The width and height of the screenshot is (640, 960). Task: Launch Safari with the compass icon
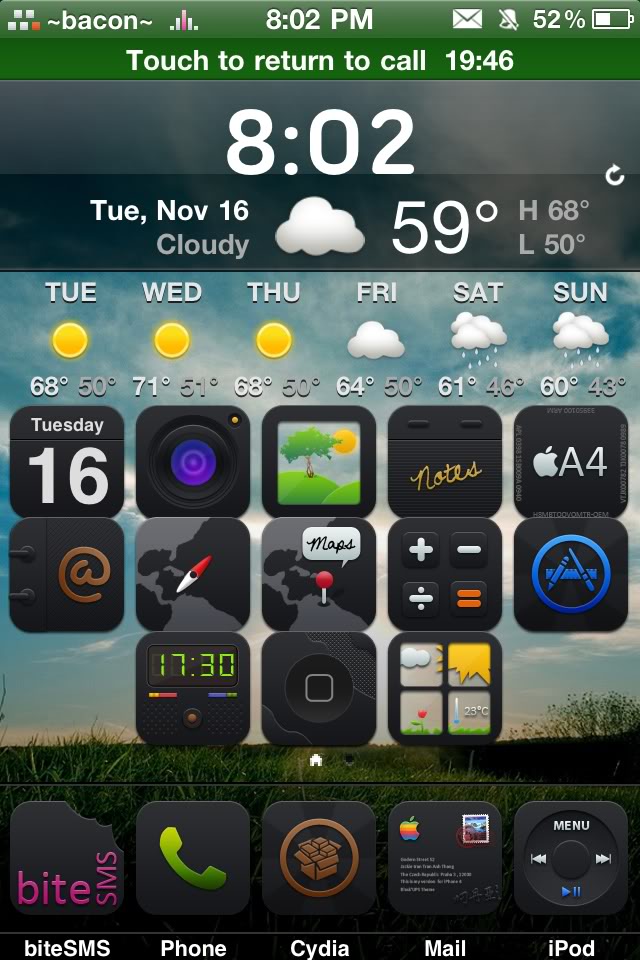(193, 574)
